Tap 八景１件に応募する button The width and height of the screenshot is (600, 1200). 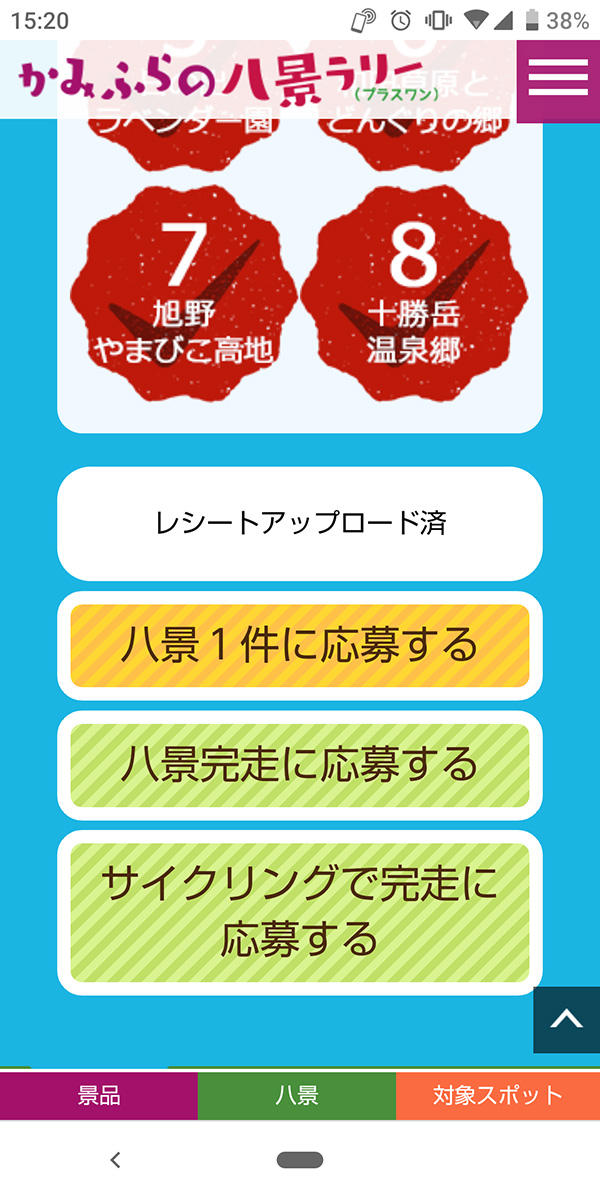(300, 646)
